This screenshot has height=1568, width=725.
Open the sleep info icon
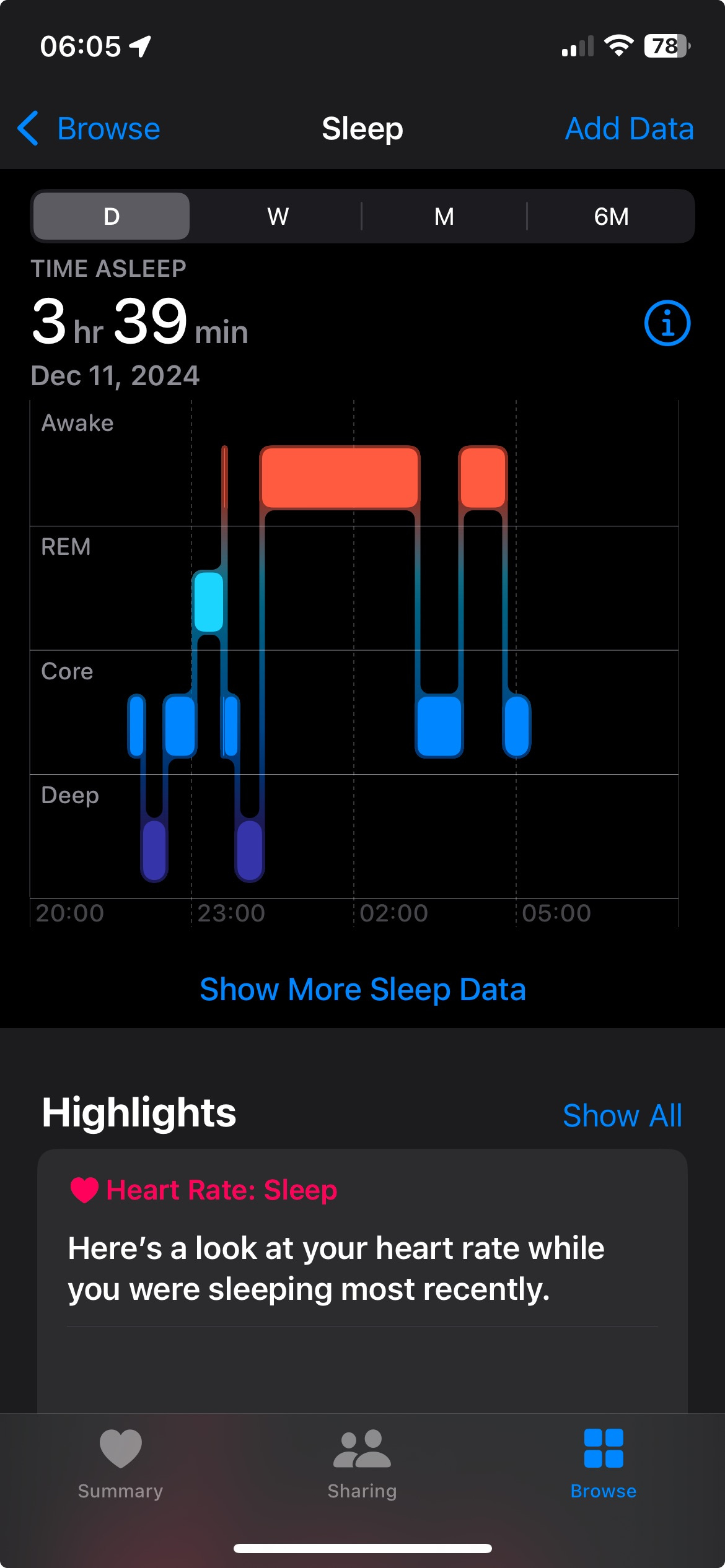point(667,323)
